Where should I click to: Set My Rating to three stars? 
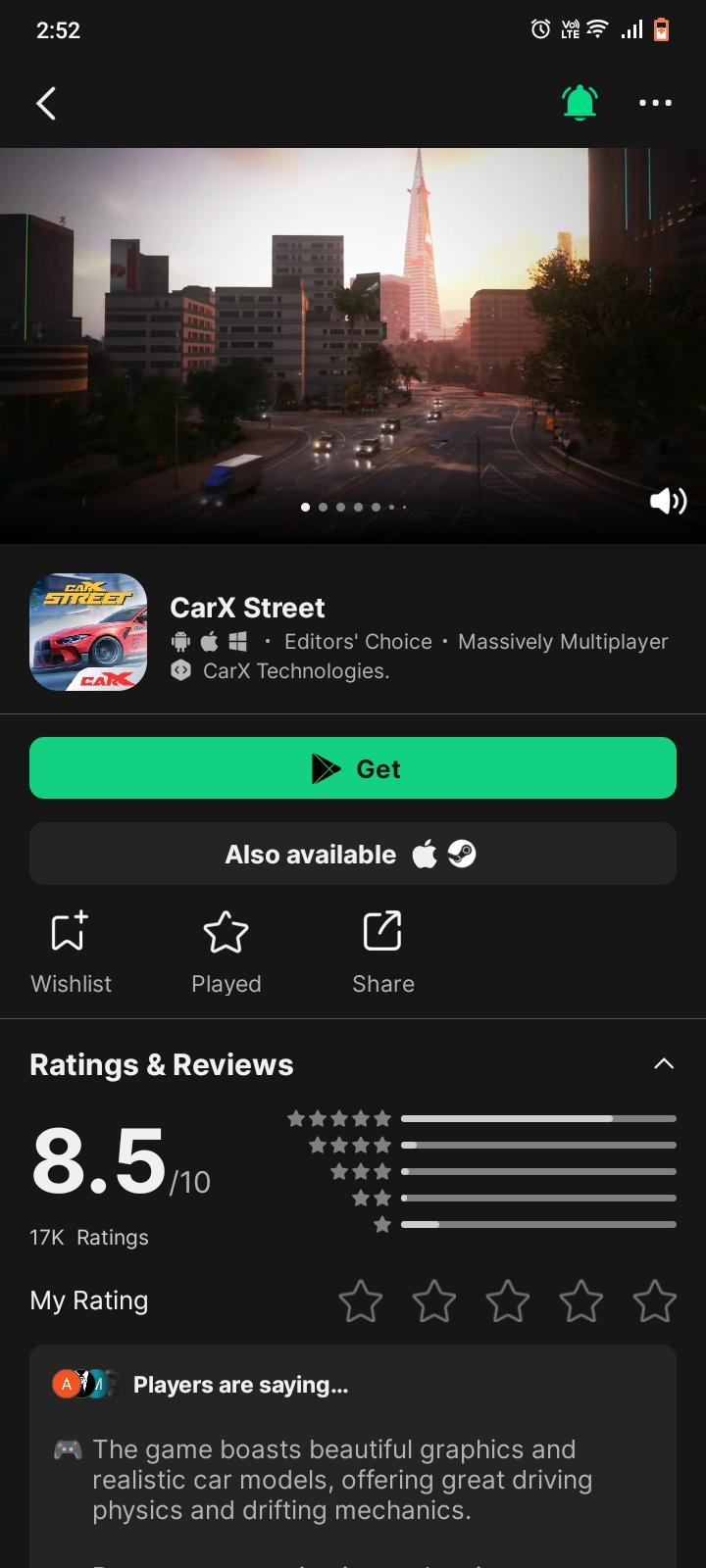(x=507, y=1301)
